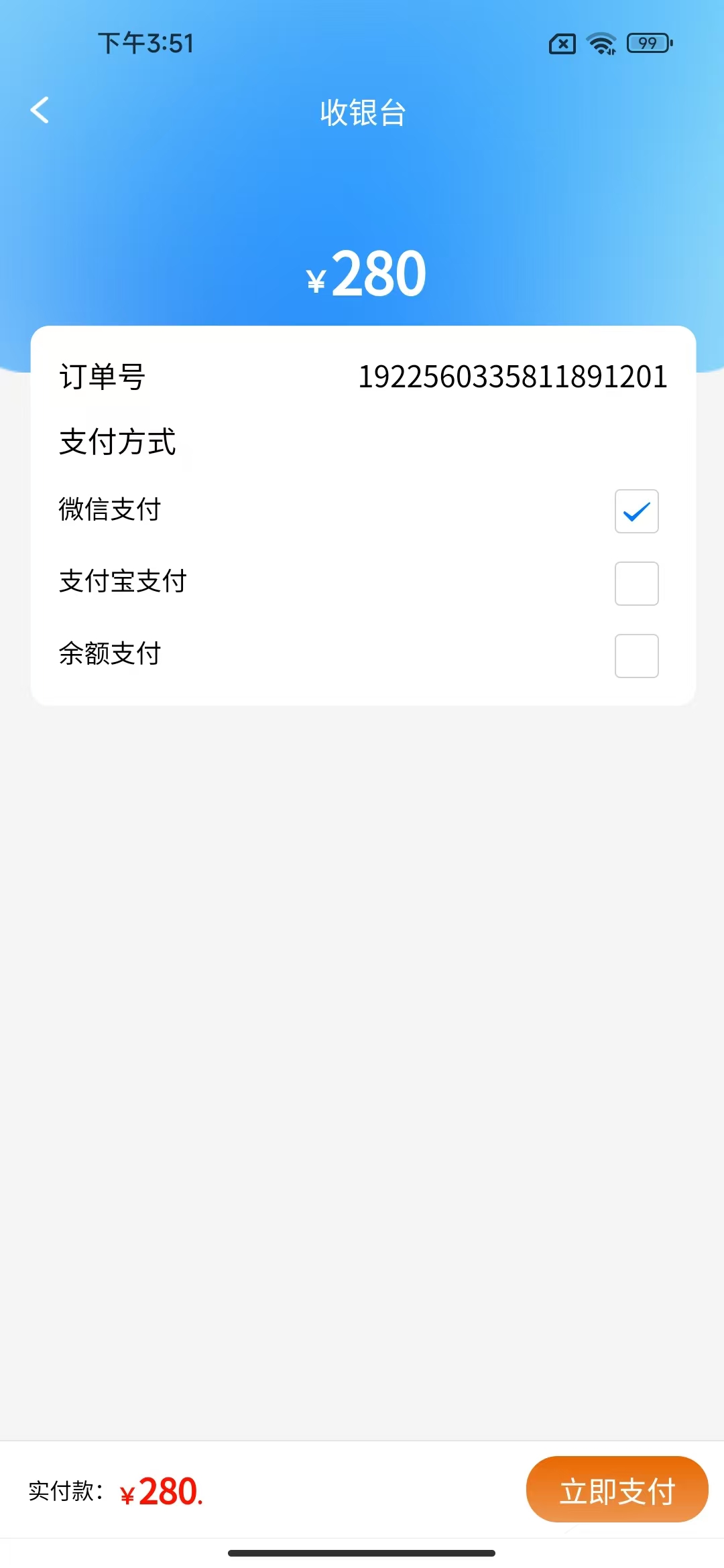724x1568 pixels.
Task: Click the blue checkmark next to 微信支付
Action: click(636, 511)
